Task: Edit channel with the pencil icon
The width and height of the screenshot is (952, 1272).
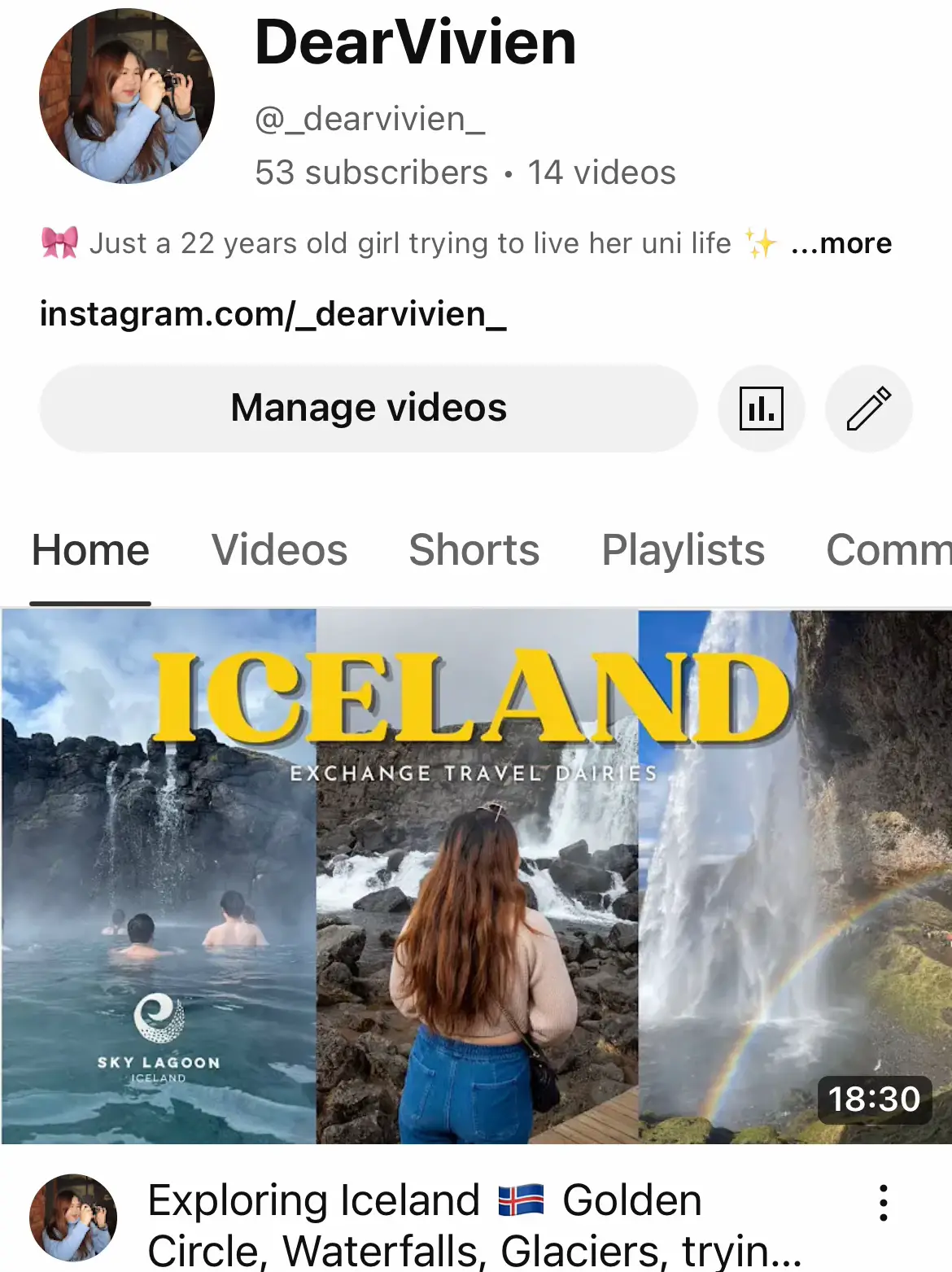Action: coord(868,408)
